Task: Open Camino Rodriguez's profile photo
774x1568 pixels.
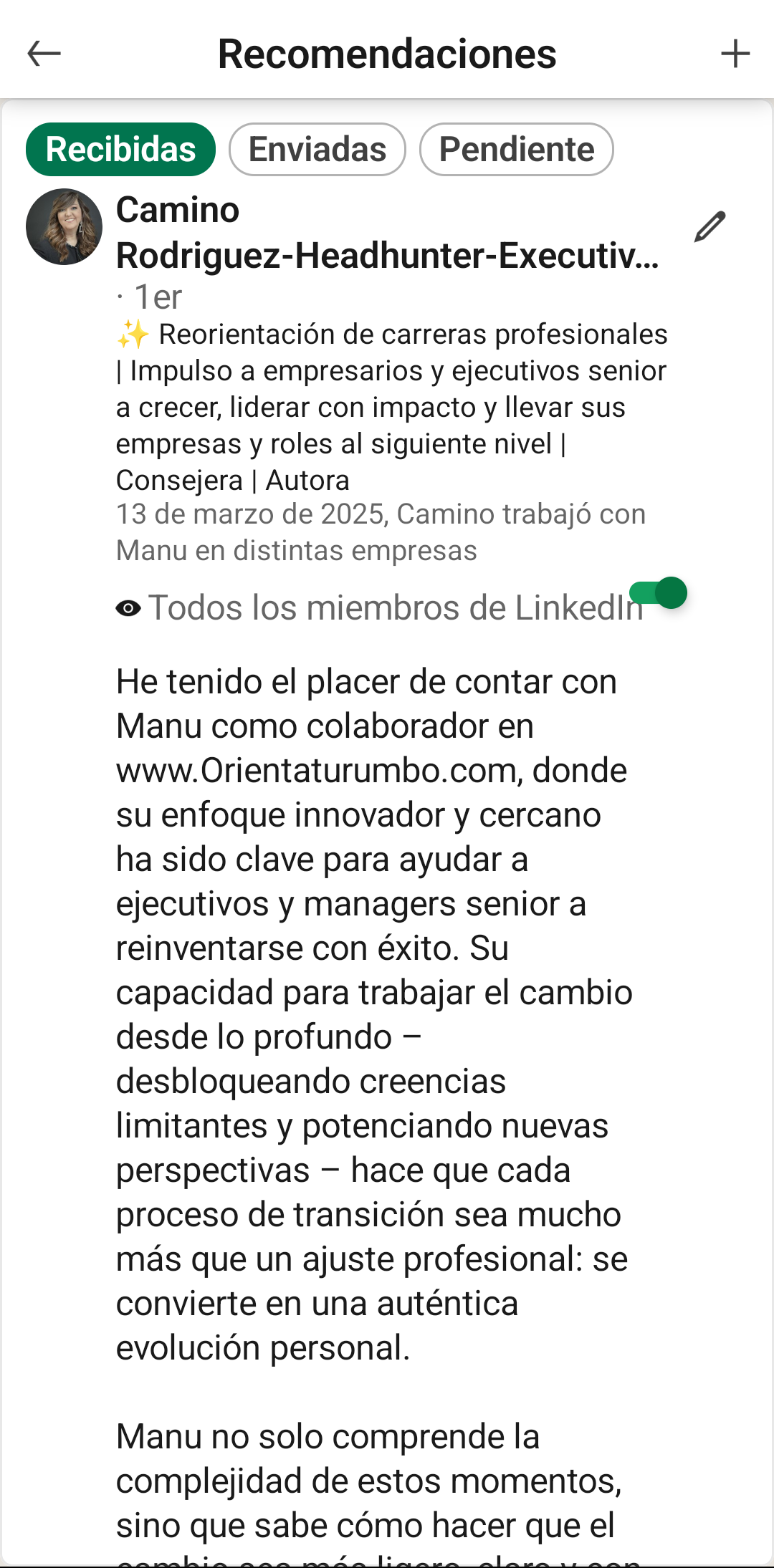Action: (x=64, y=227)
